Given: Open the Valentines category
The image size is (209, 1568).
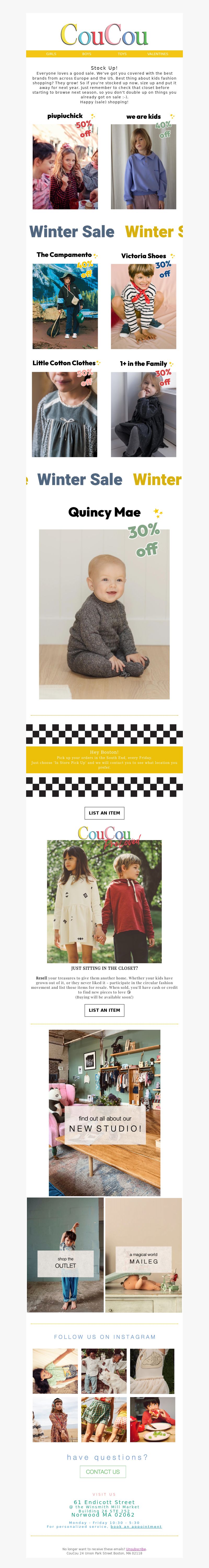Looking at the screenshot, I should coord(157,53).
